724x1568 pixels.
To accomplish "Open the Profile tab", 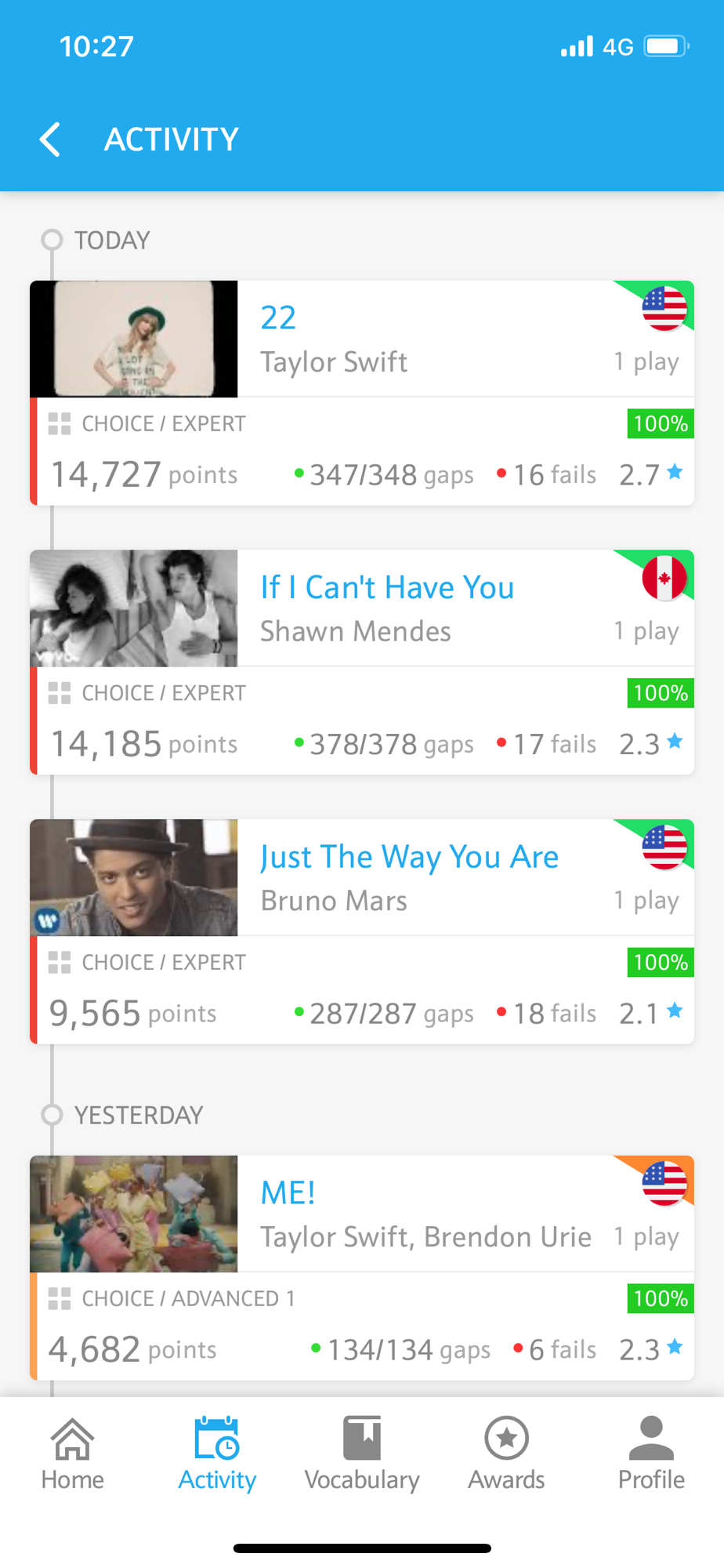I will click(651, 1454).
